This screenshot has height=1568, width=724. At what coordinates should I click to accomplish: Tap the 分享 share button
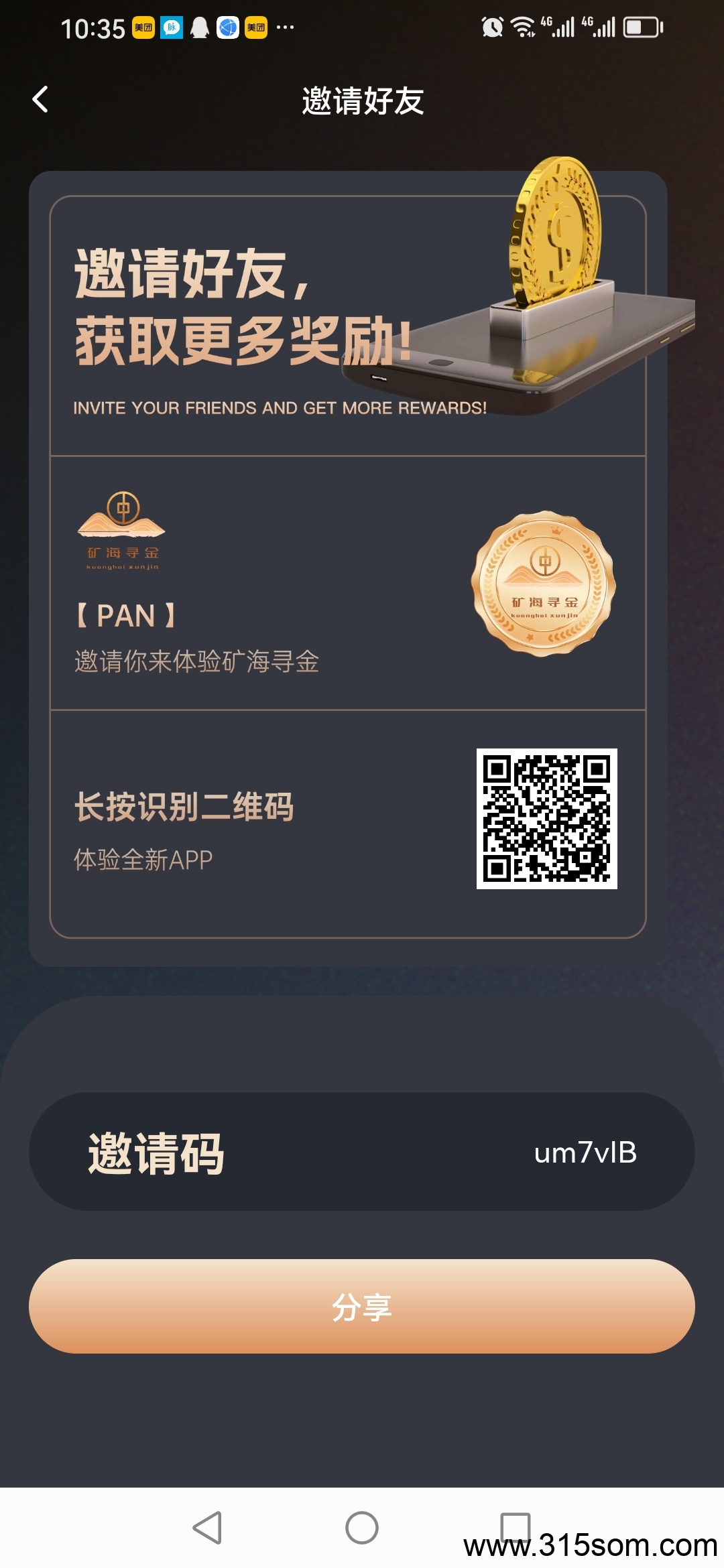click(x=361, y=1306)
